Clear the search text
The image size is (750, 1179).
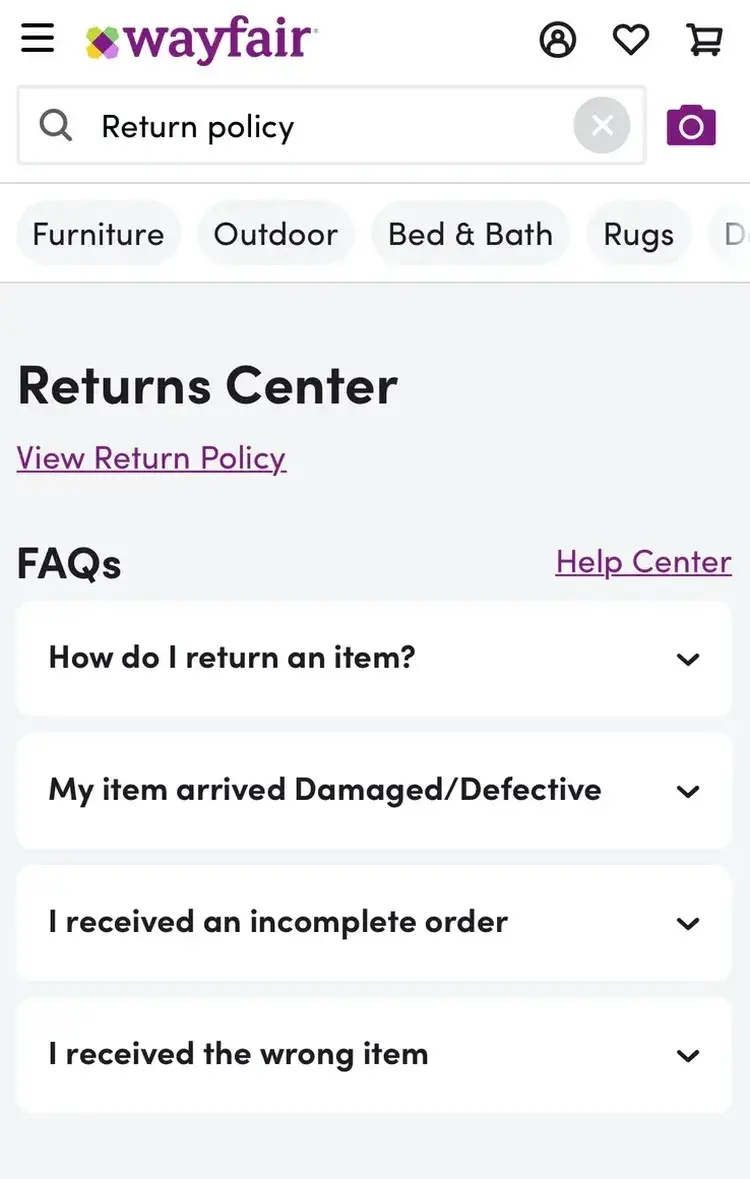coord(602,126)
